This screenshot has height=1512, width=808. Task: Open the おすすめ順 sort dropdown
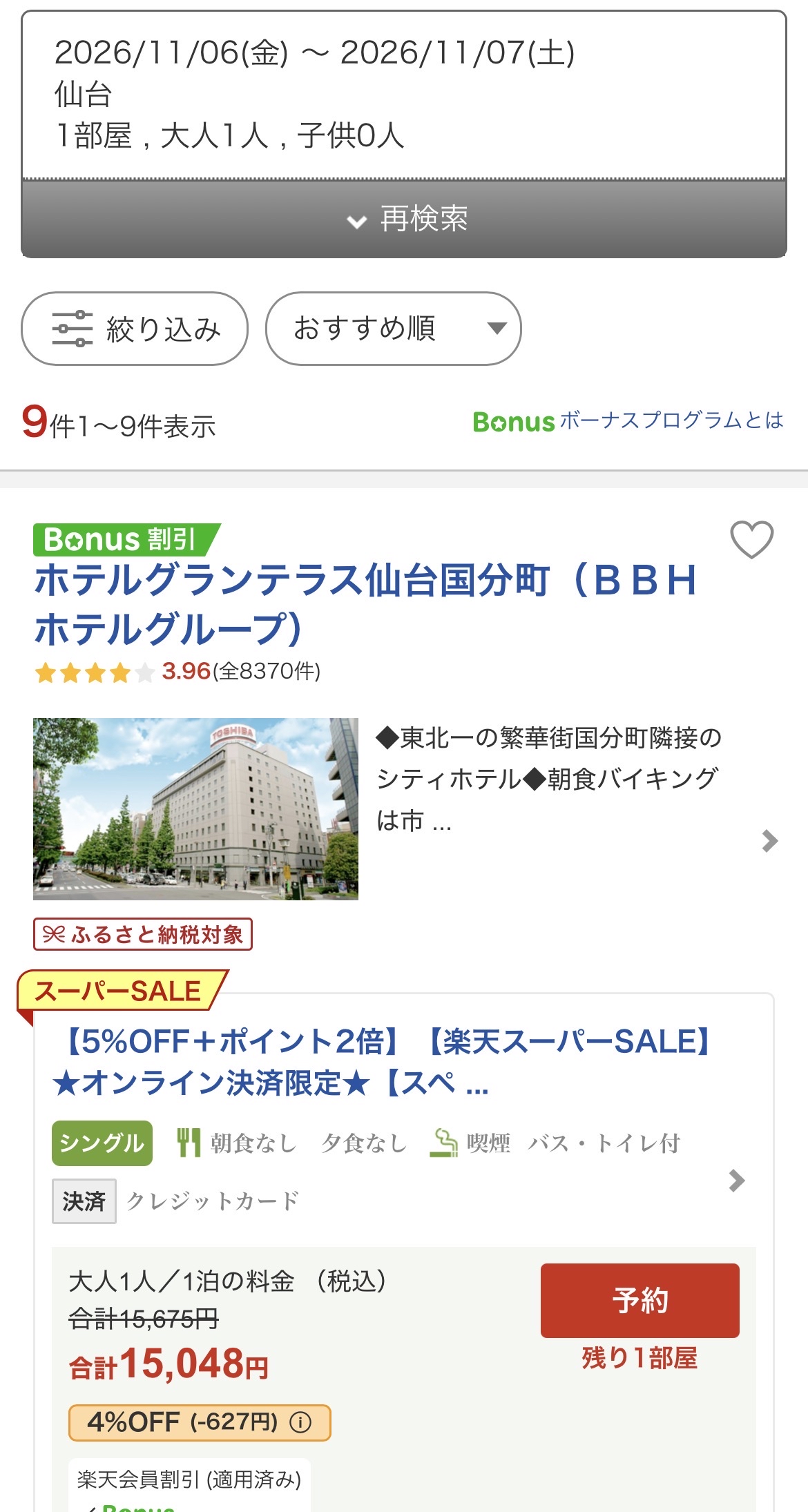(x=394, y=329)
